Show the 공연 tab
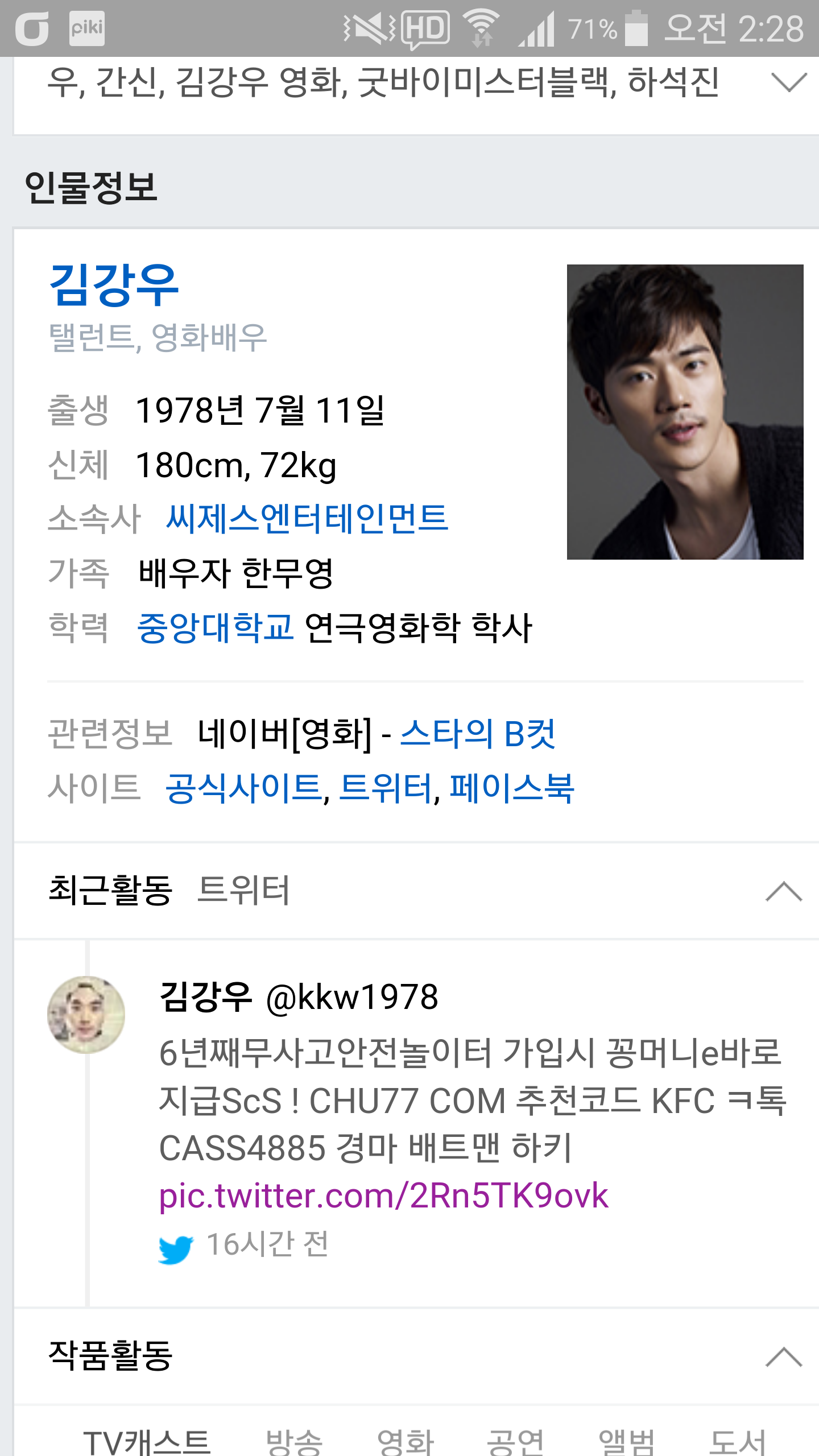 click(515, 1442)
